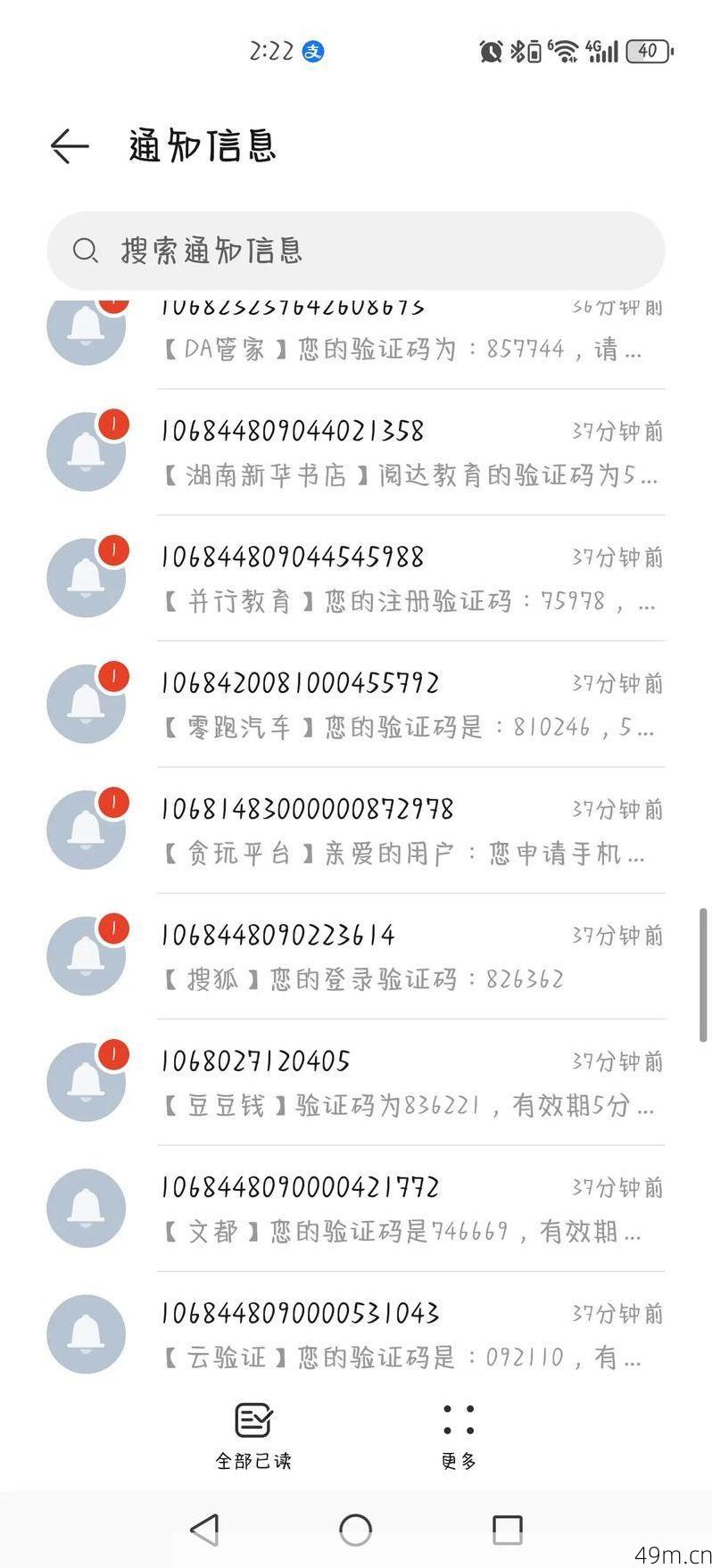Tap the unread badge on 【豆豆钱】 message
712x1568 pixels.
coord(114,1054)
